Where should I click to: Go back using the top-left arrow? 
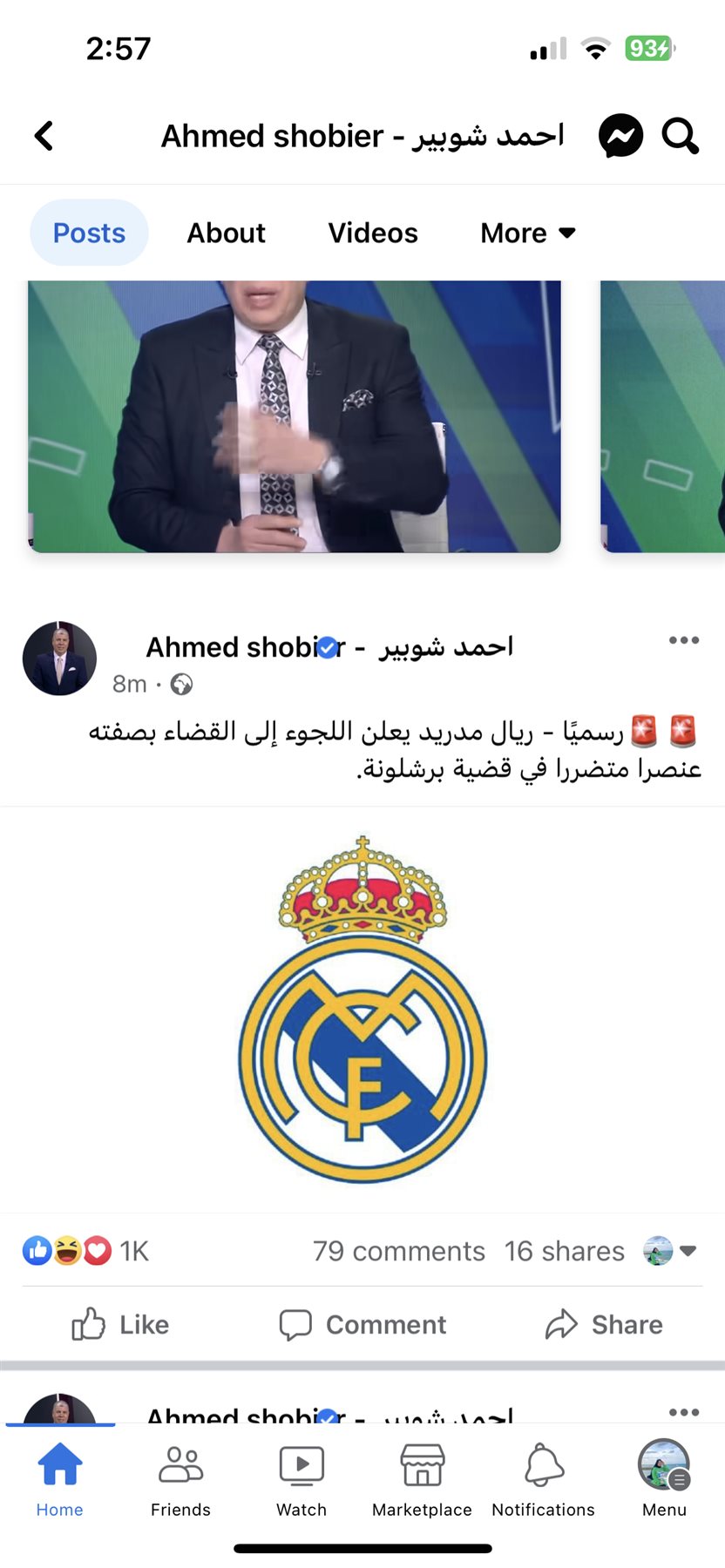tap(44, 136)
